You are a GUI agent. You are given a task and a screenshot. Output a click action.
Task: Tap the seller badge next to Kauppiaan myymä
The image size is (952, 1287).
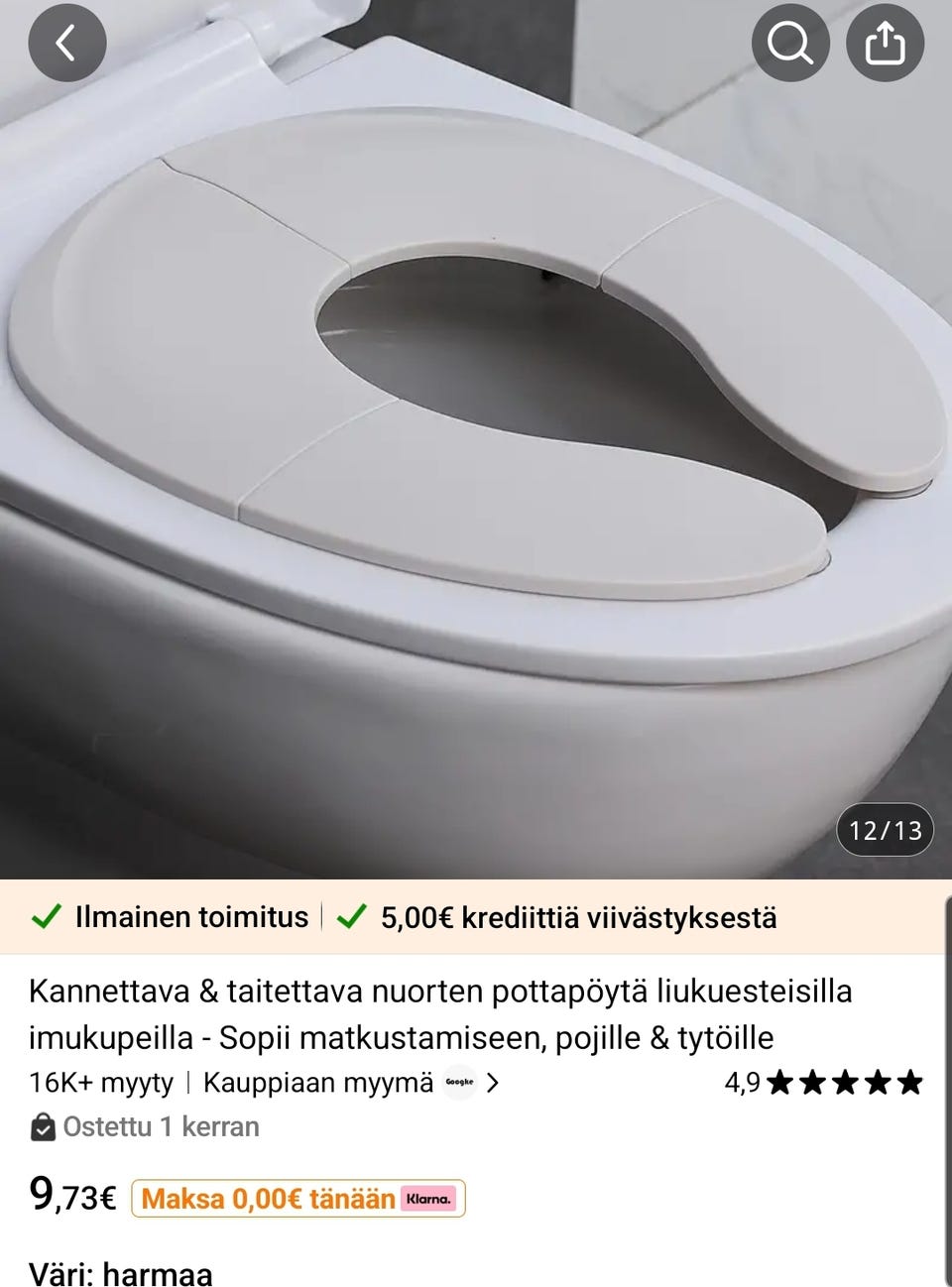point(459,1082)
